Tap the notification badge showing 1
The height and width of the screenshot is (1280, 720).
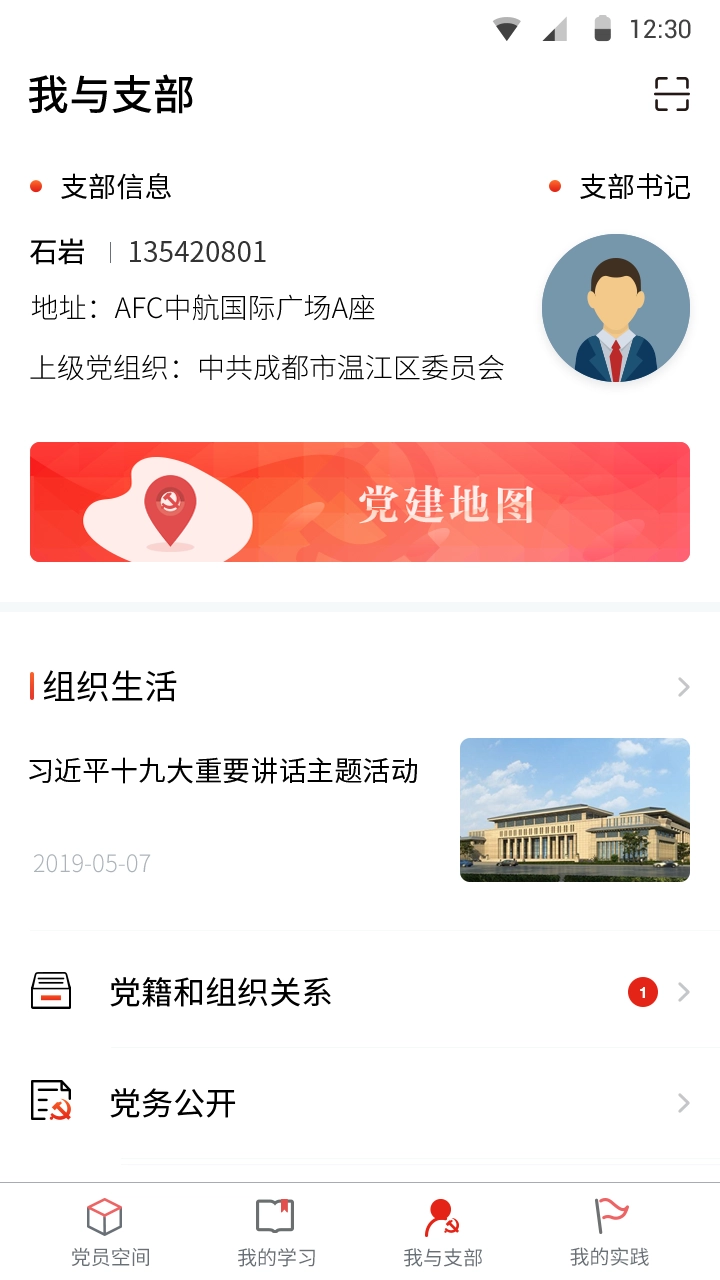643,992
